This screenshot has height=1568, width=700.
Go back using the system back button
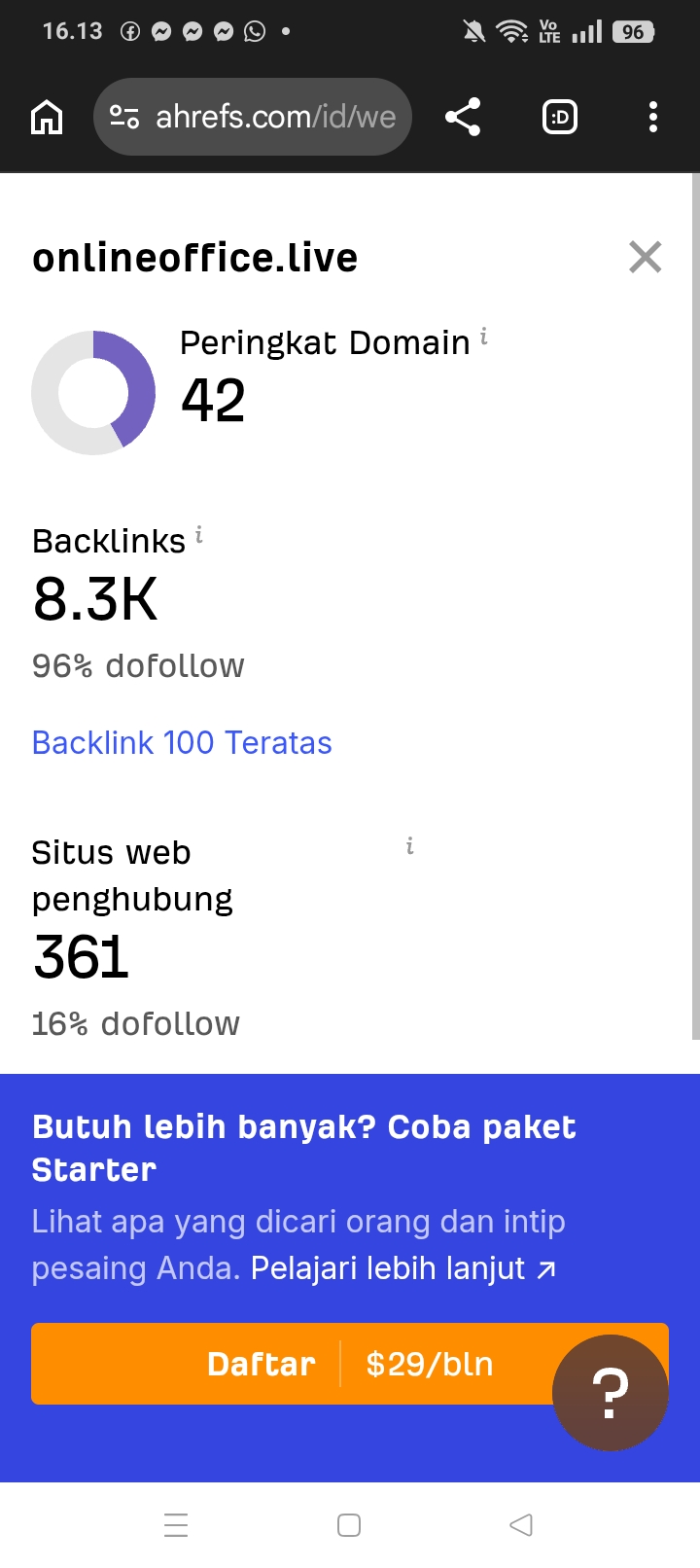pyautogui.click(x=521, y=1525)
